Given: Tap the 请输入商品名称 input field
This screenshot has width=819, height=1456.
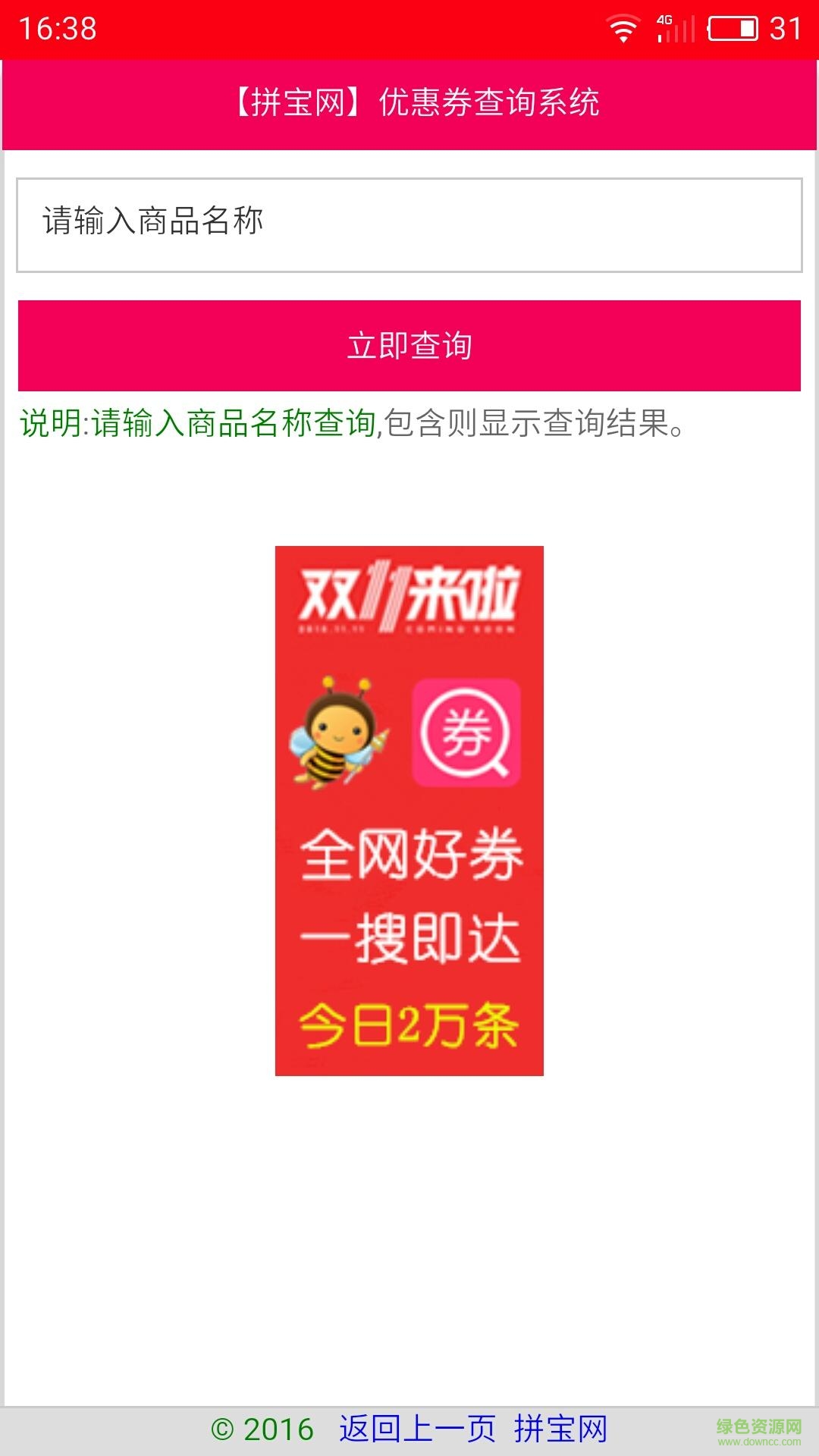Looking at the screenshot, I should (409, 224).
